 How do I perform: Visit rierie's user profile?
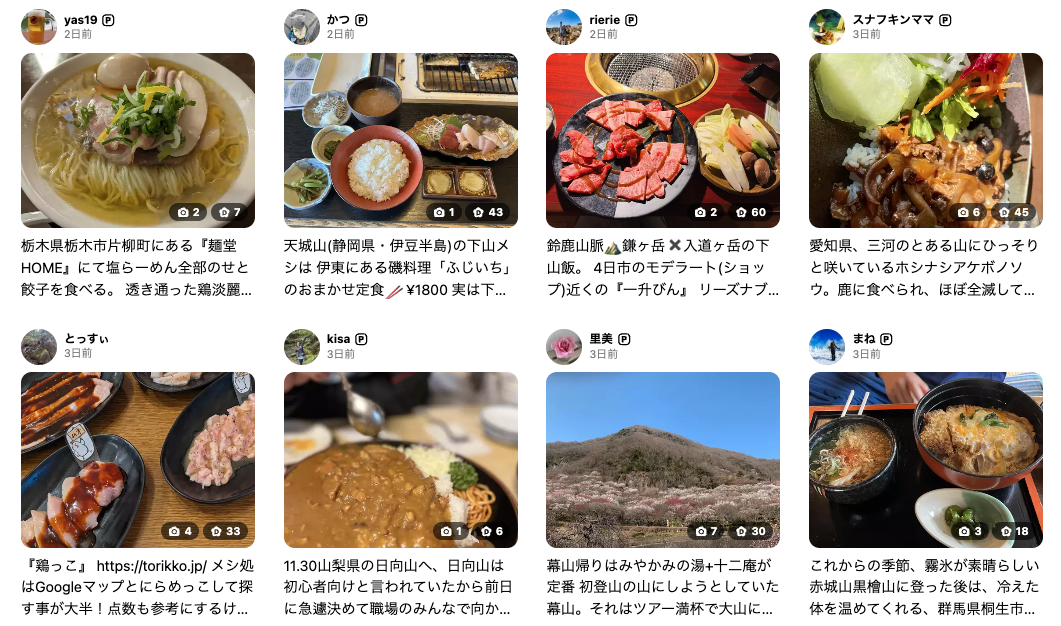pos(604,20)
